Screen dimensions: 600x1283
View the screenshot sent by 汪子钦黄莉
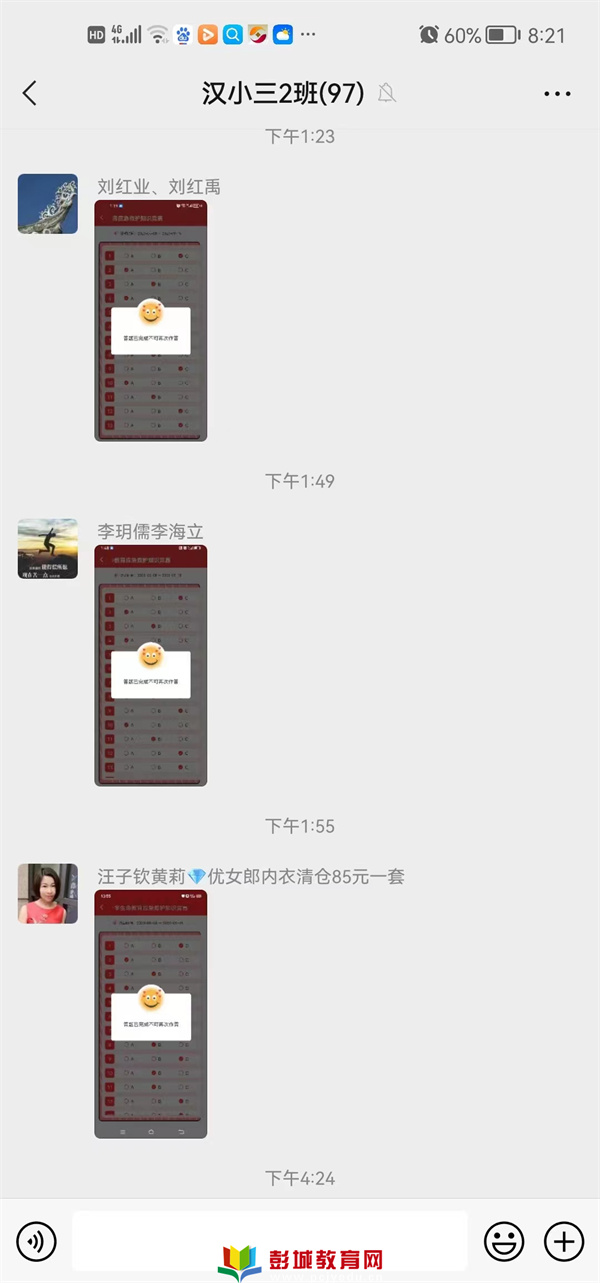(150, 1014)
